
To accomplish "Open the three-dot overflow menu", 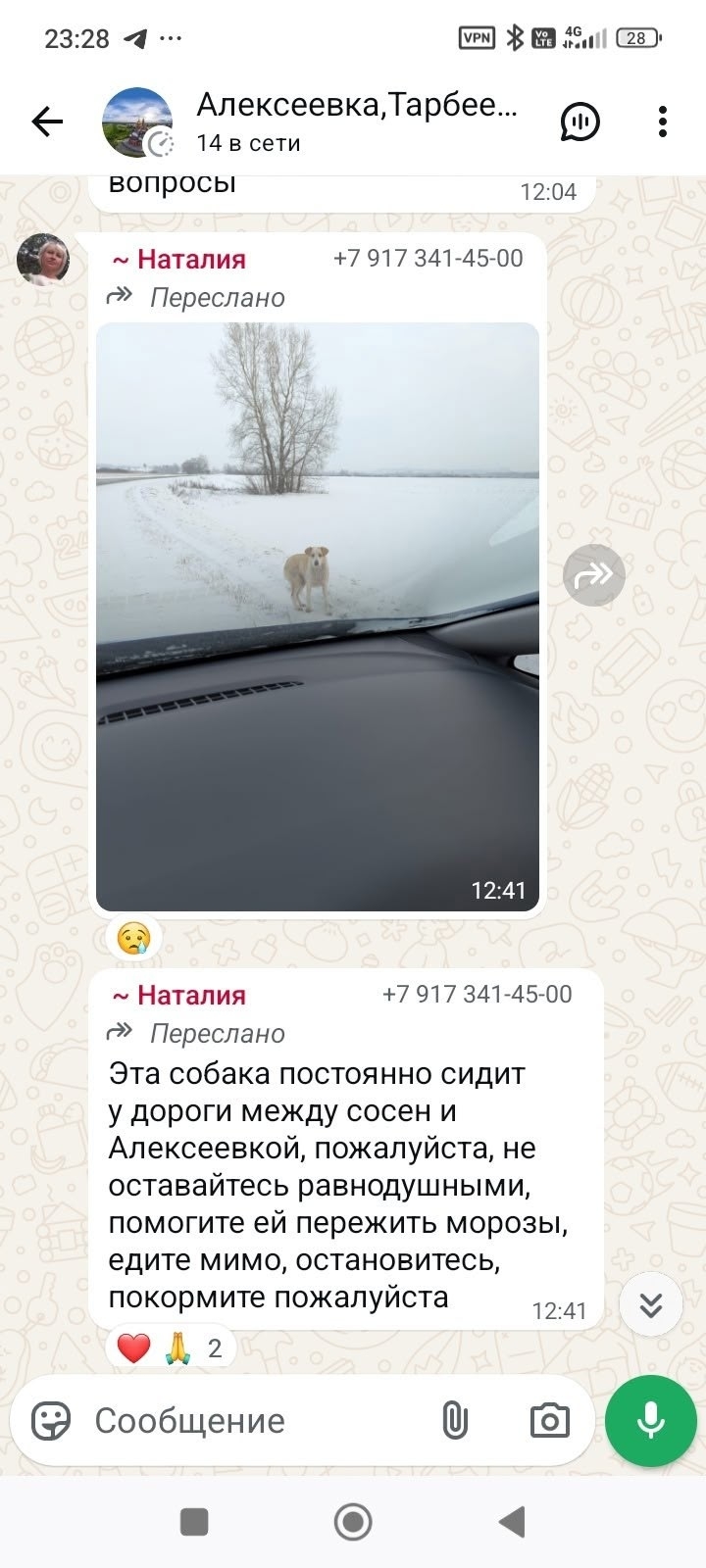I will 663,122.
